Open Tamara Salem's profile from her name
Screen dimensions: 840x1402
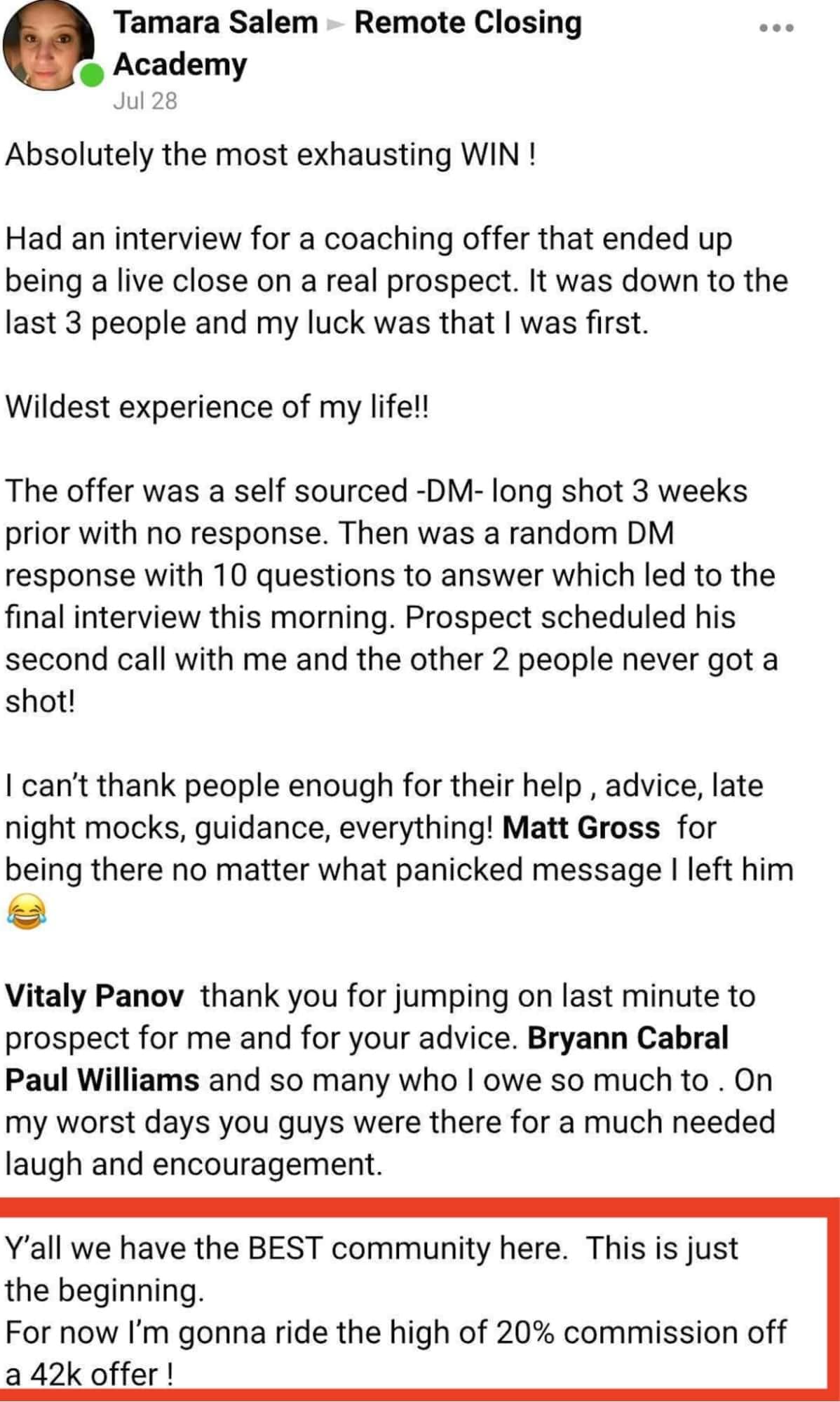[215, 22]
